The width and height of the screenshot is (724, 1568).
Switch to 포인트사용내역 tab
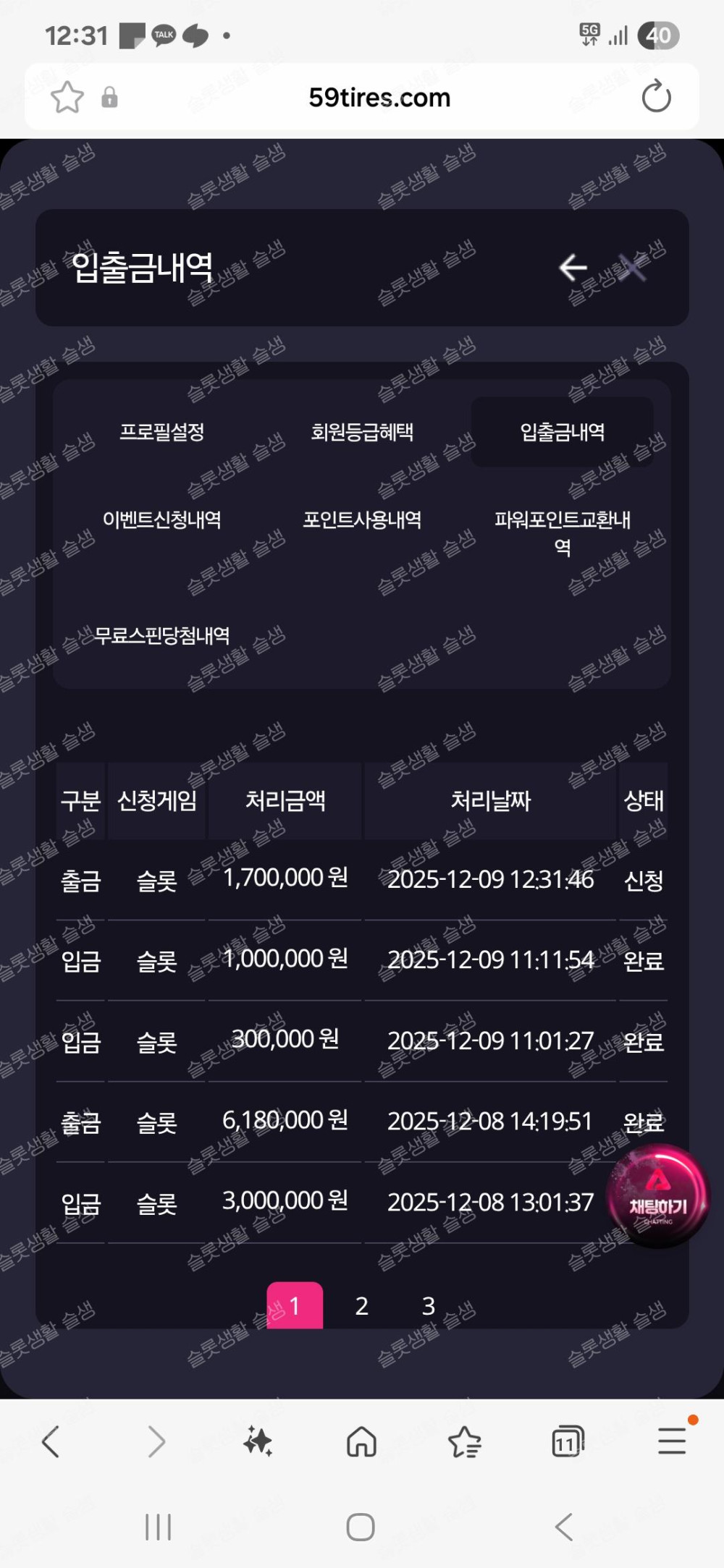point(362,520)
